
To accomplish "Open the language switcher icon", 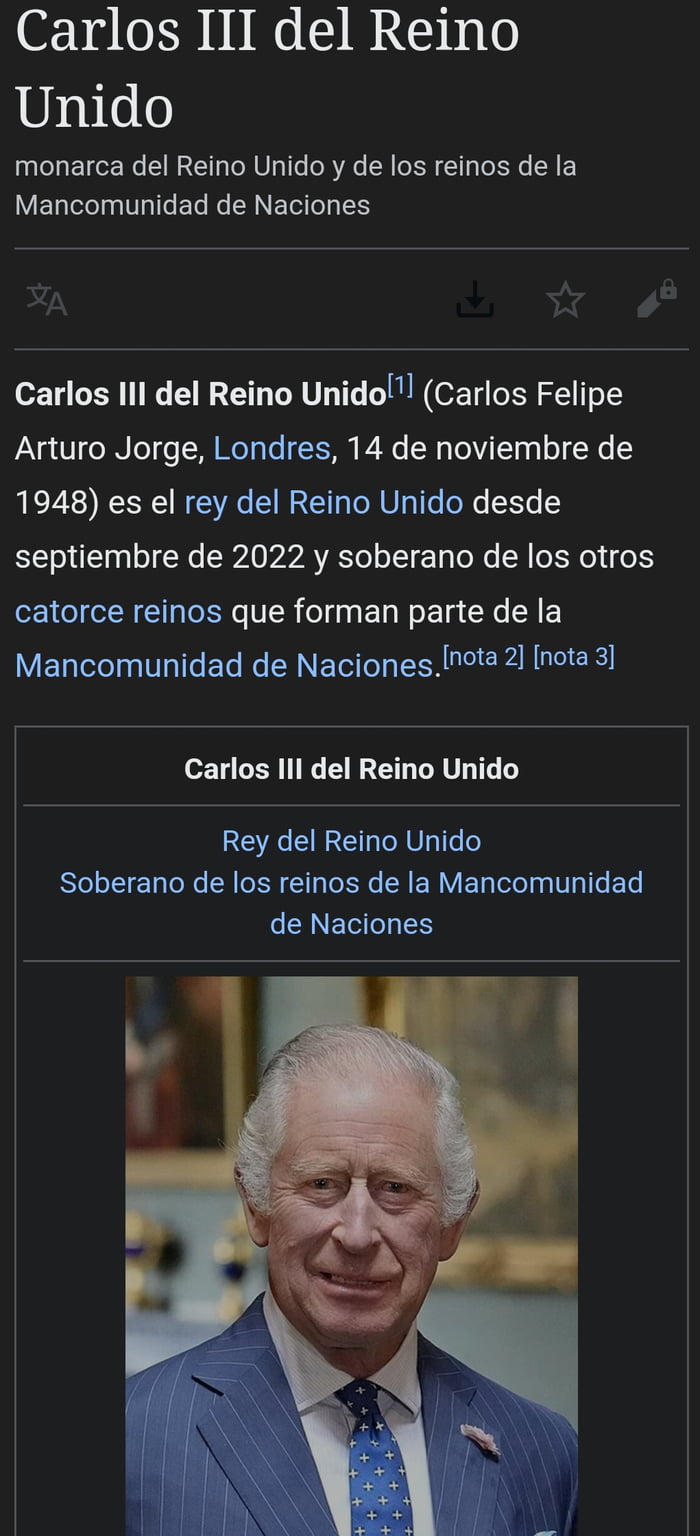I will click(46, 299).
